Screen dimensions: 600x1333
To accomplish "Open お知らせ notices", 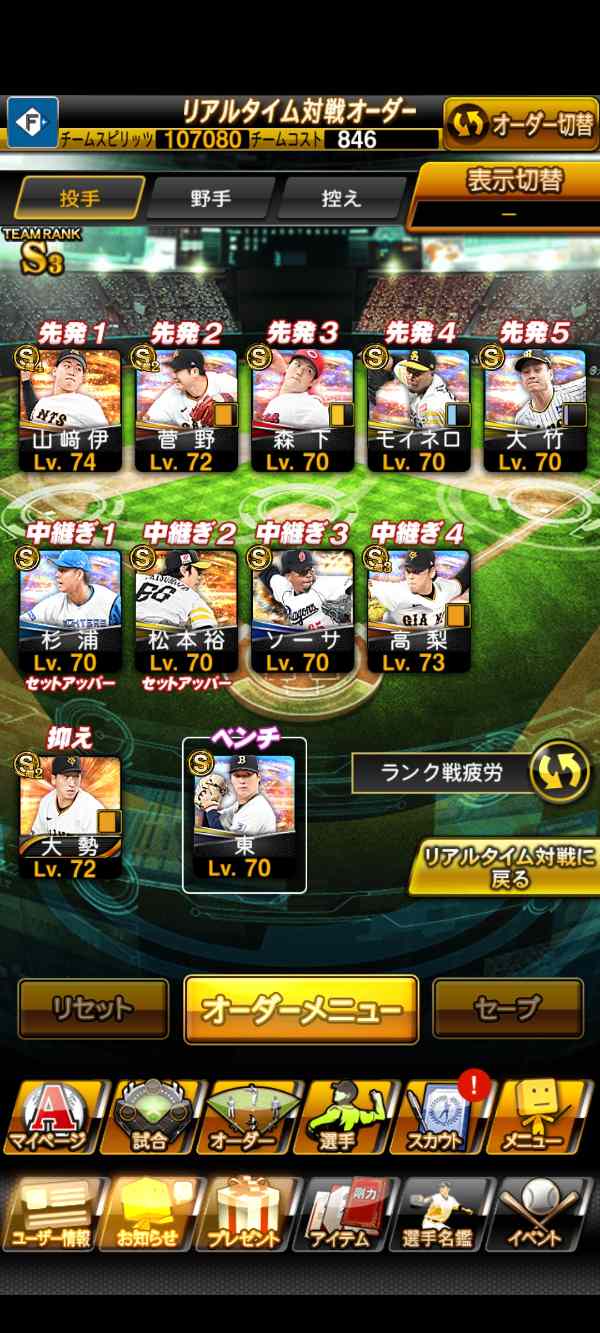I will [x=148, y=1214].
